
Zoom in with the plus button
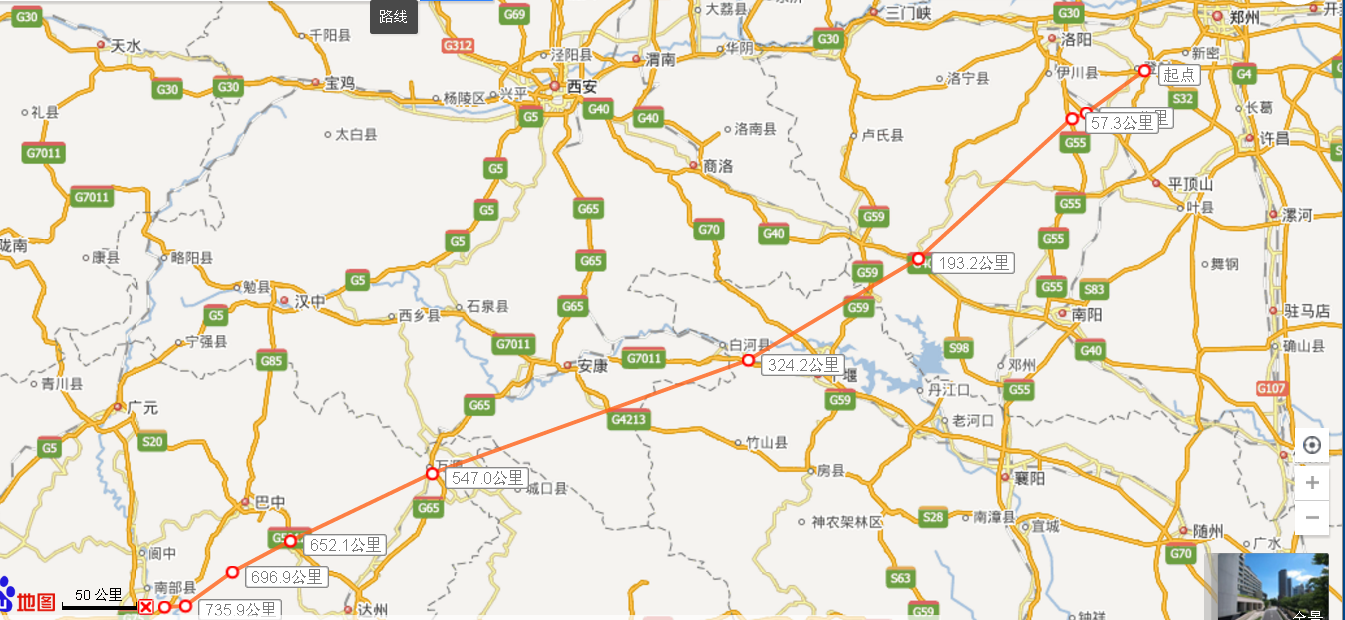point(1312,483)
